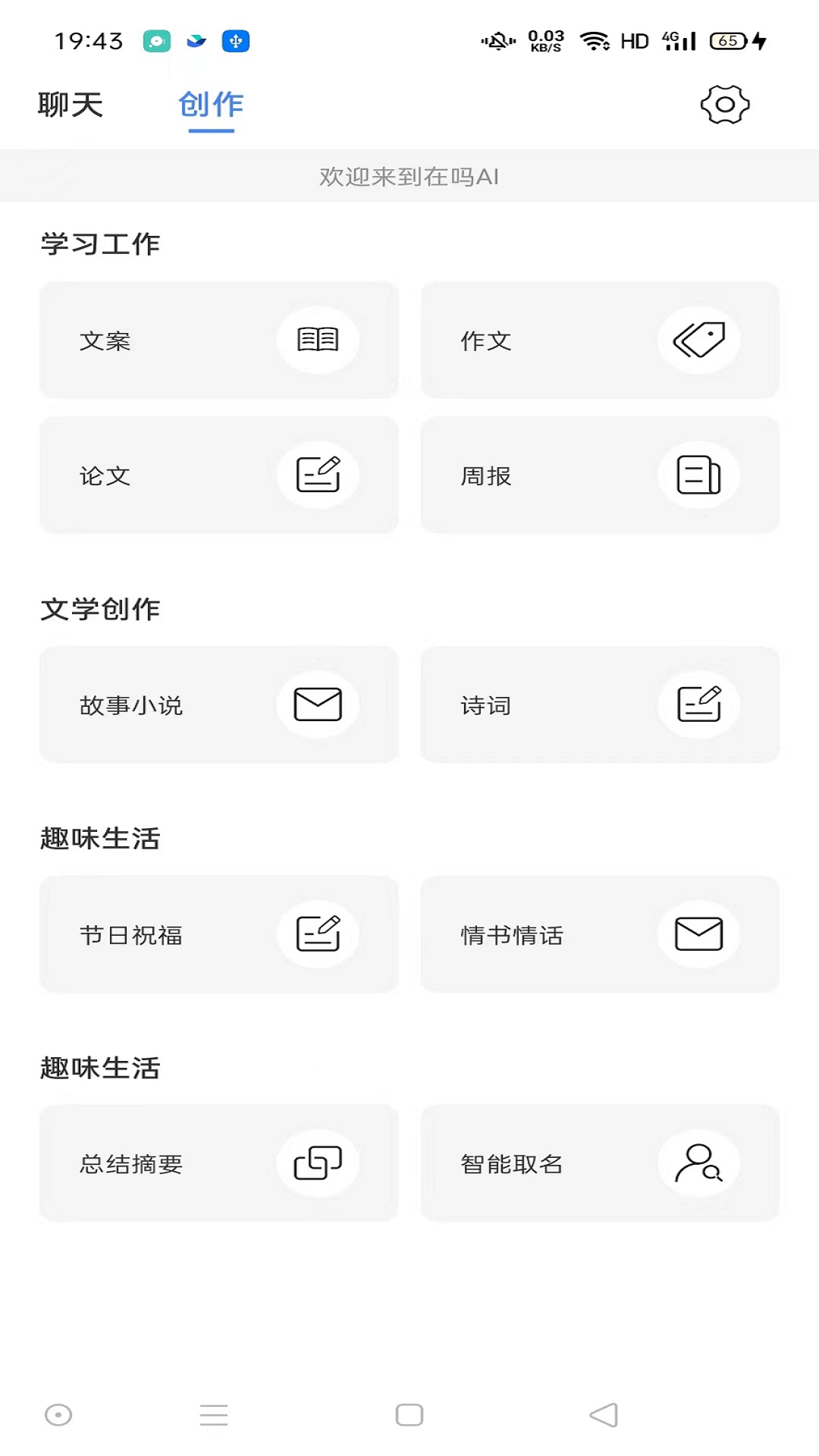The width and height of the screenshot is (819, 1456).
Task: Open the 智能取名 naming card
Action: click(x=600, y=1164)
